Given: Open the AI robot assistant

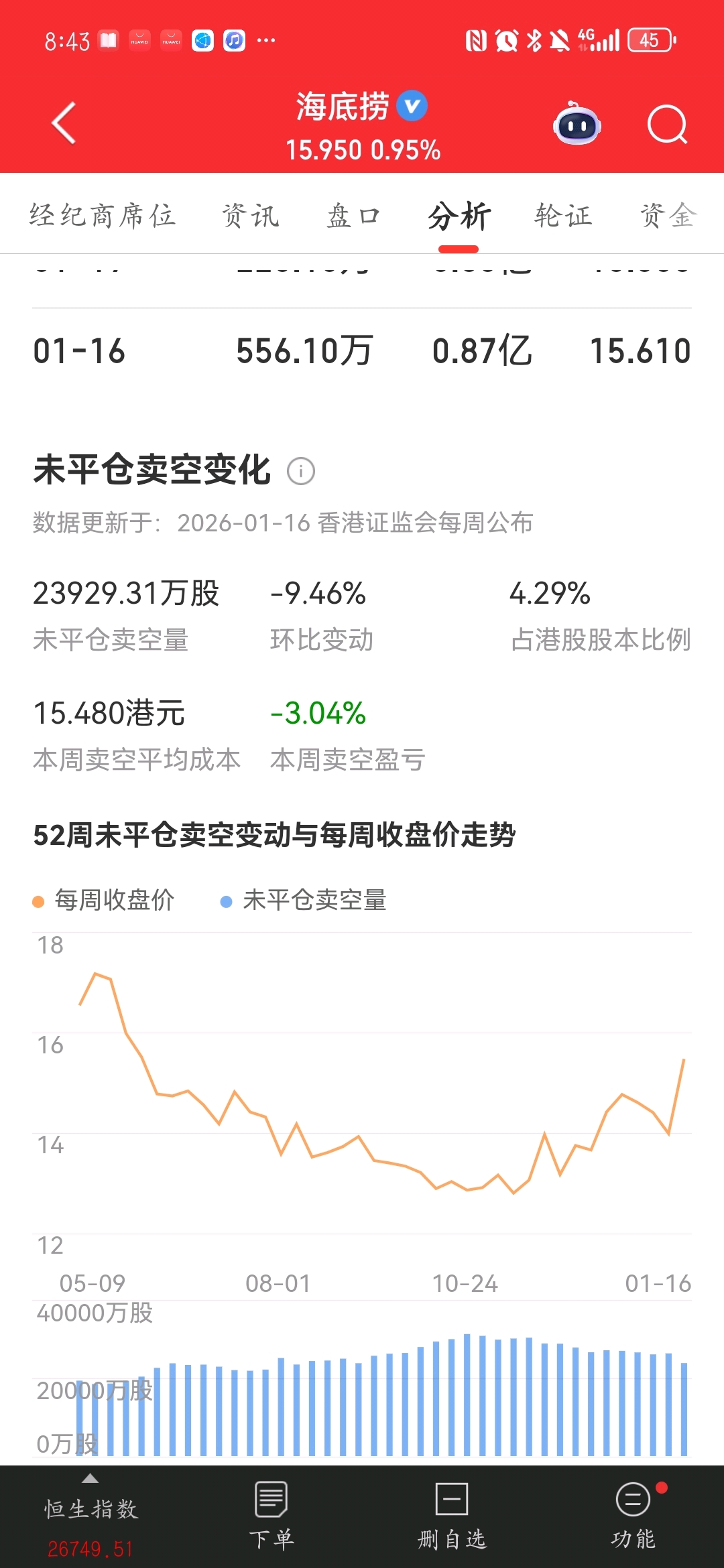Looking at the screenshot, I should pos(577,125).
